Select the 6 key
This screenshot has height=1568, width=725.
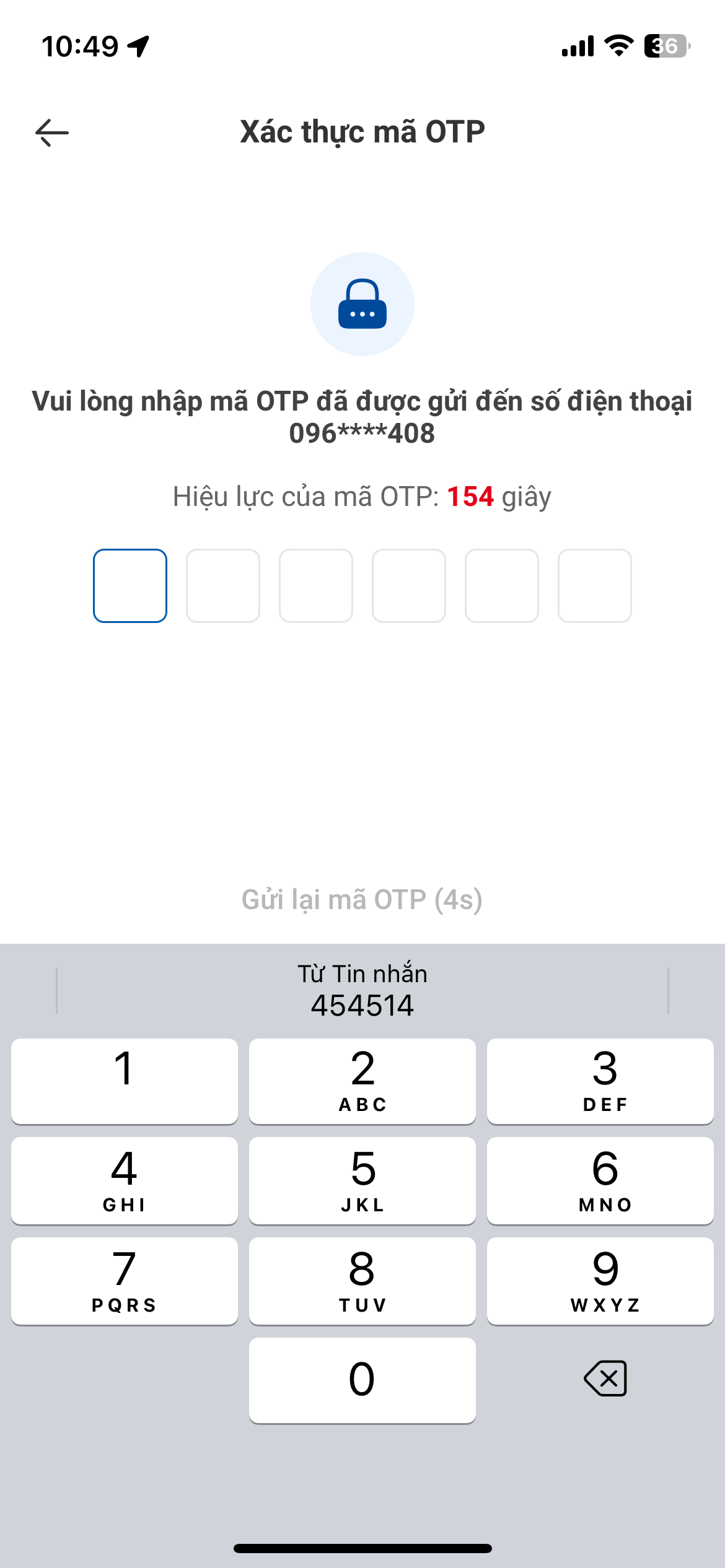point(600,1180)
